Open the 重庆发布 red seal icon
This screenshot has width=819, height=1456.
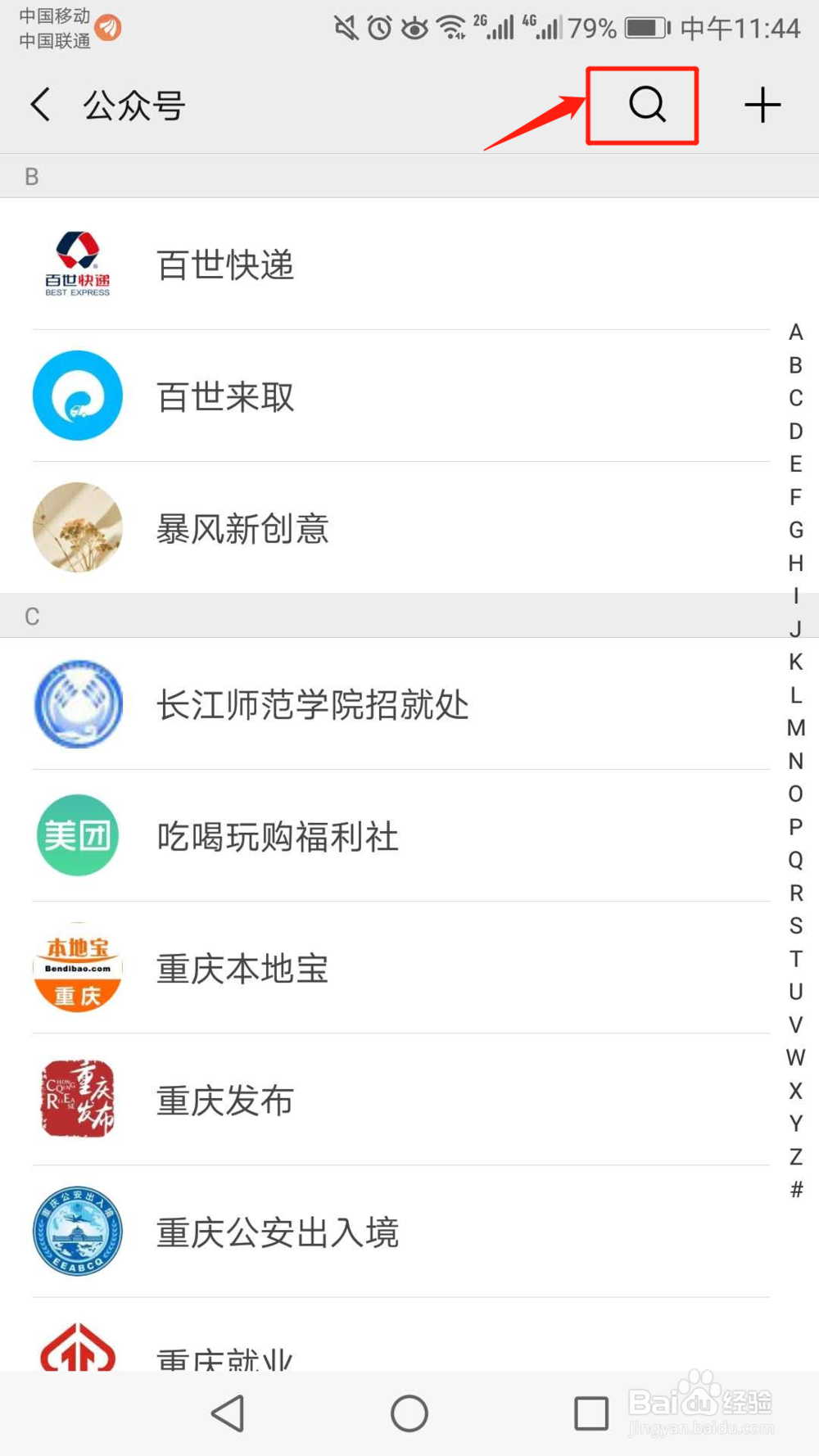[77, 1100]
